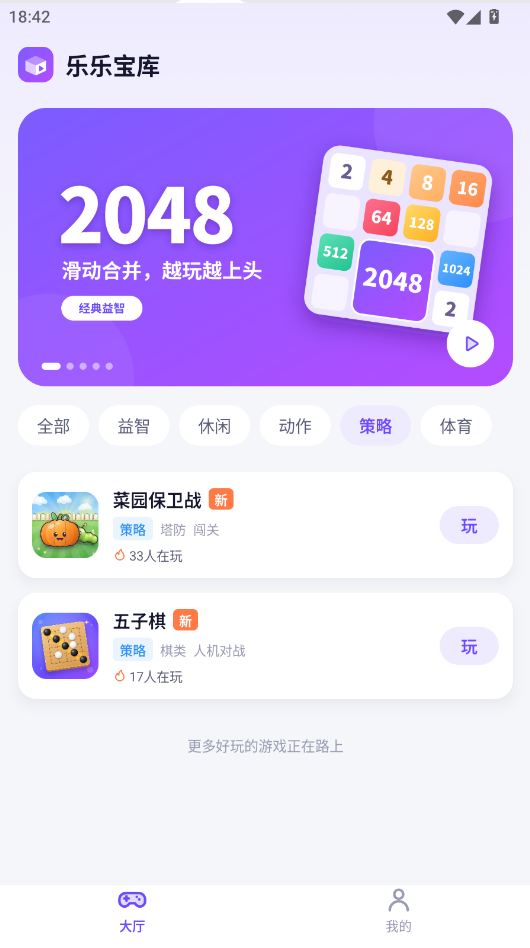This screenshot has height=948, width=530.
Task: Tap 玩 button for 五子棋
Action: click(x=469, y=646)
